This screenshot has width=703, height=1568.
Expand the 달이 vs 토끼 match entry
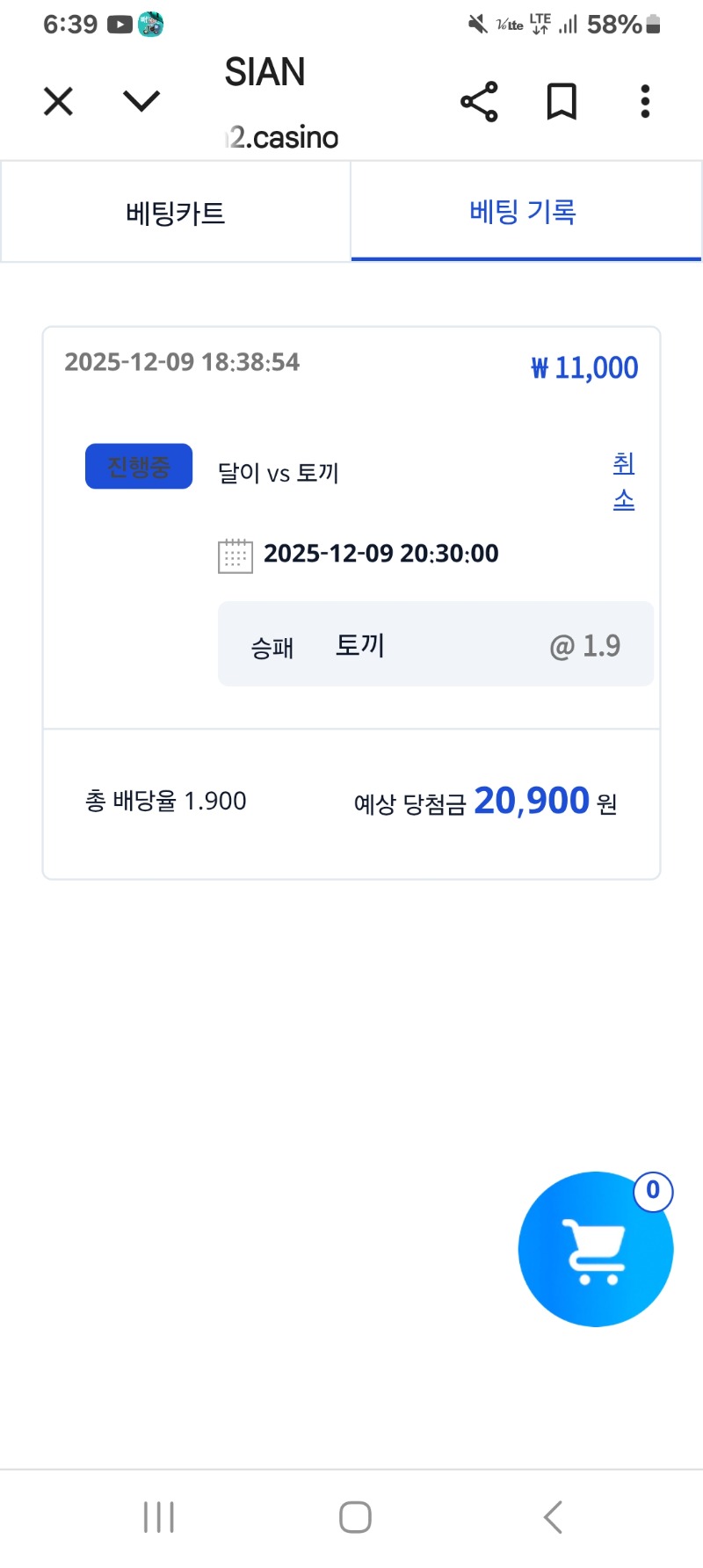[x=278, y=472]
